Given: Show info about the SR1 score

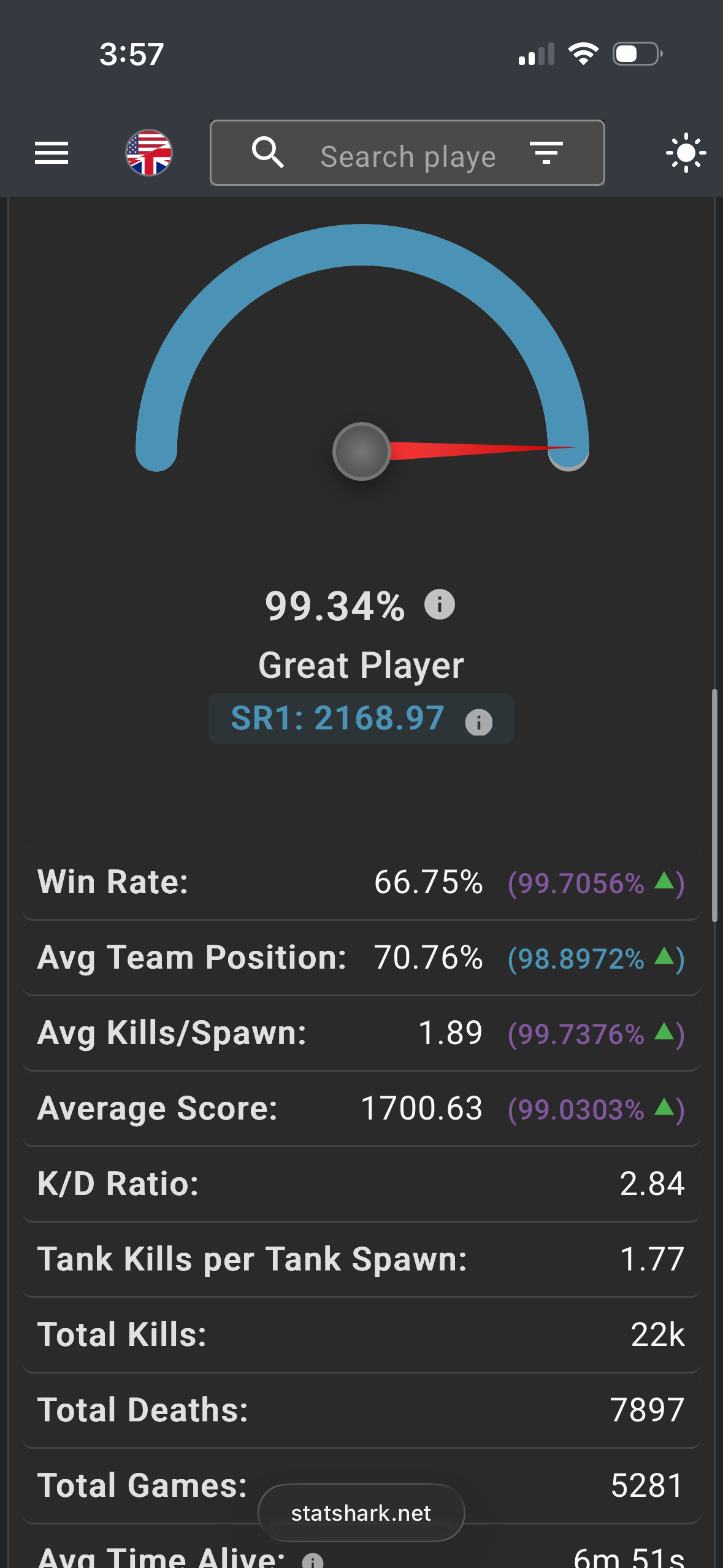Looking at the screenshot, I should (478, 722).
